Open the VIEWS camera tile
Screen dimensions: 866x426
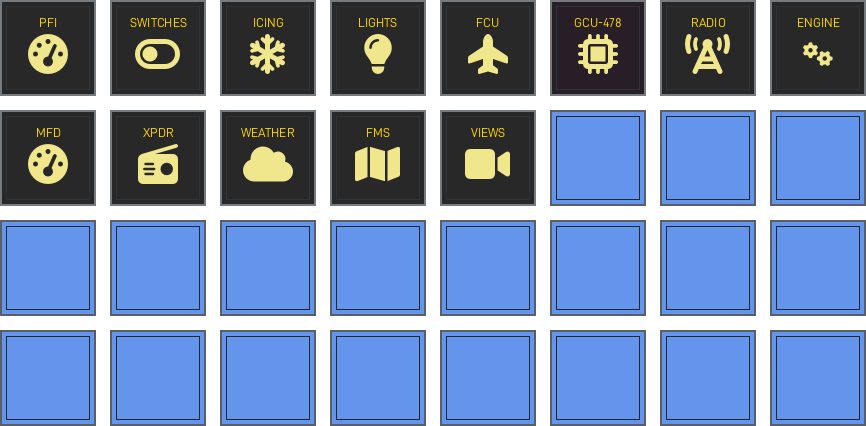tap(488, 158)
